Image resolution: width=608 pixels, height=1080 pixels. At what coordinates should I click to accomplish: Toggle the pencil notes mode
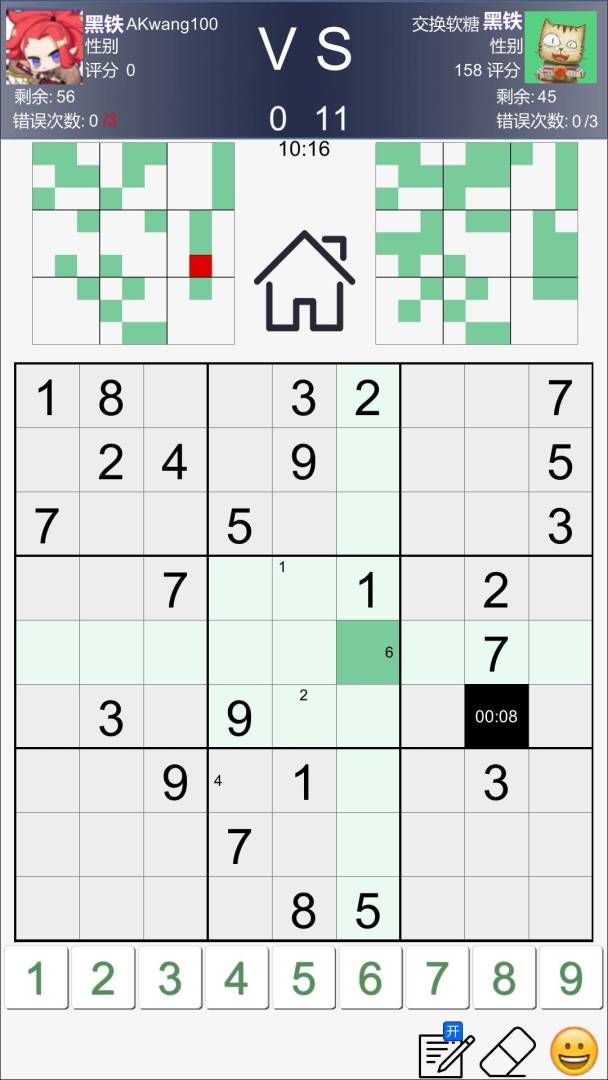coord(446,1050)
